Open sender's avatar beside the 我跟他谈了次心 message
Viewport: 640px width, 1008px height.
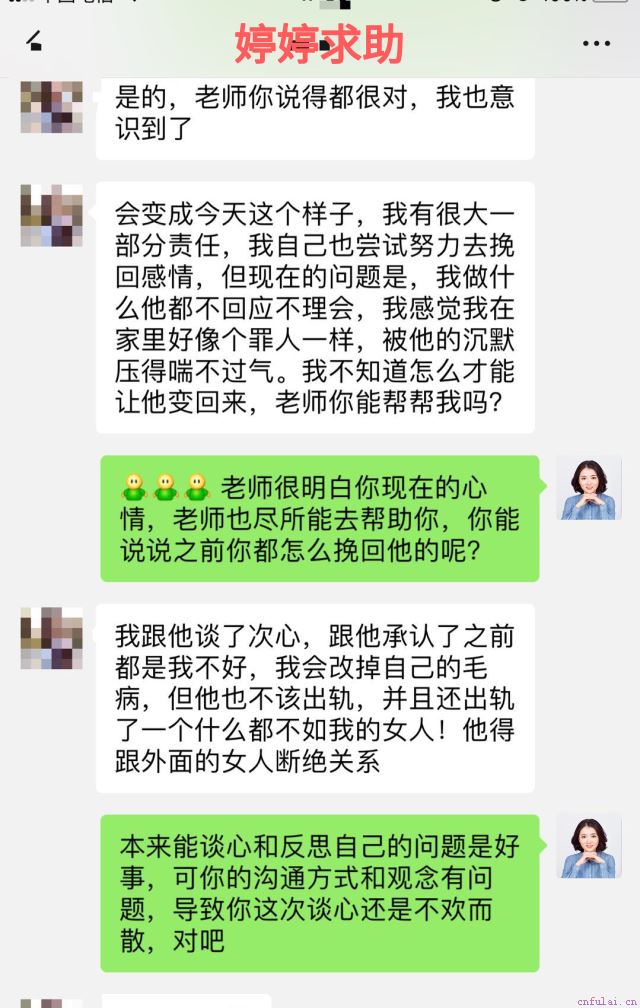(52, 637)
